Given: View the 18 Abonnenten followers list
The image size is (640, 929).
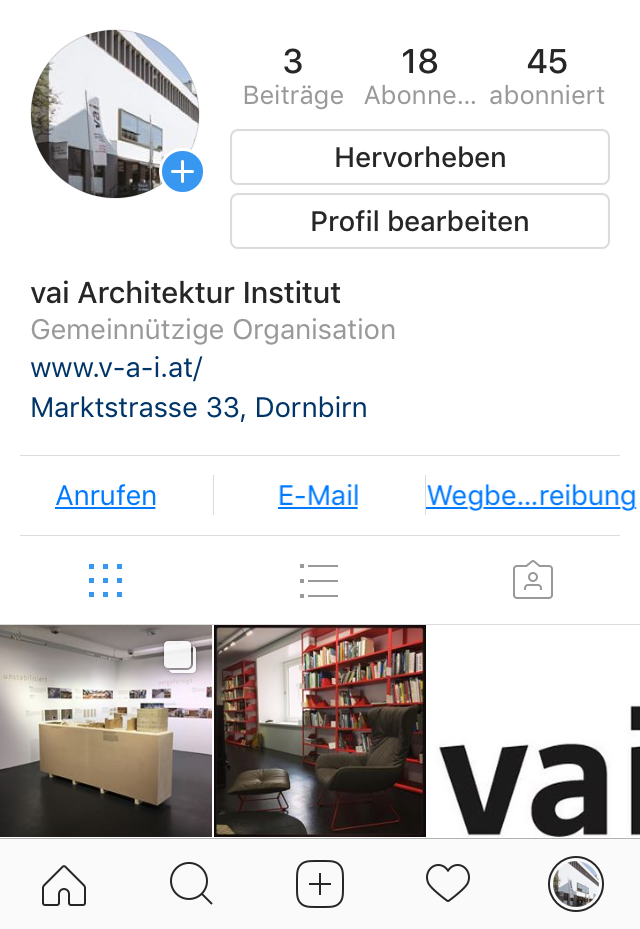Looking at the screenshot, I should pyautogui.click(x=419, y=76).
